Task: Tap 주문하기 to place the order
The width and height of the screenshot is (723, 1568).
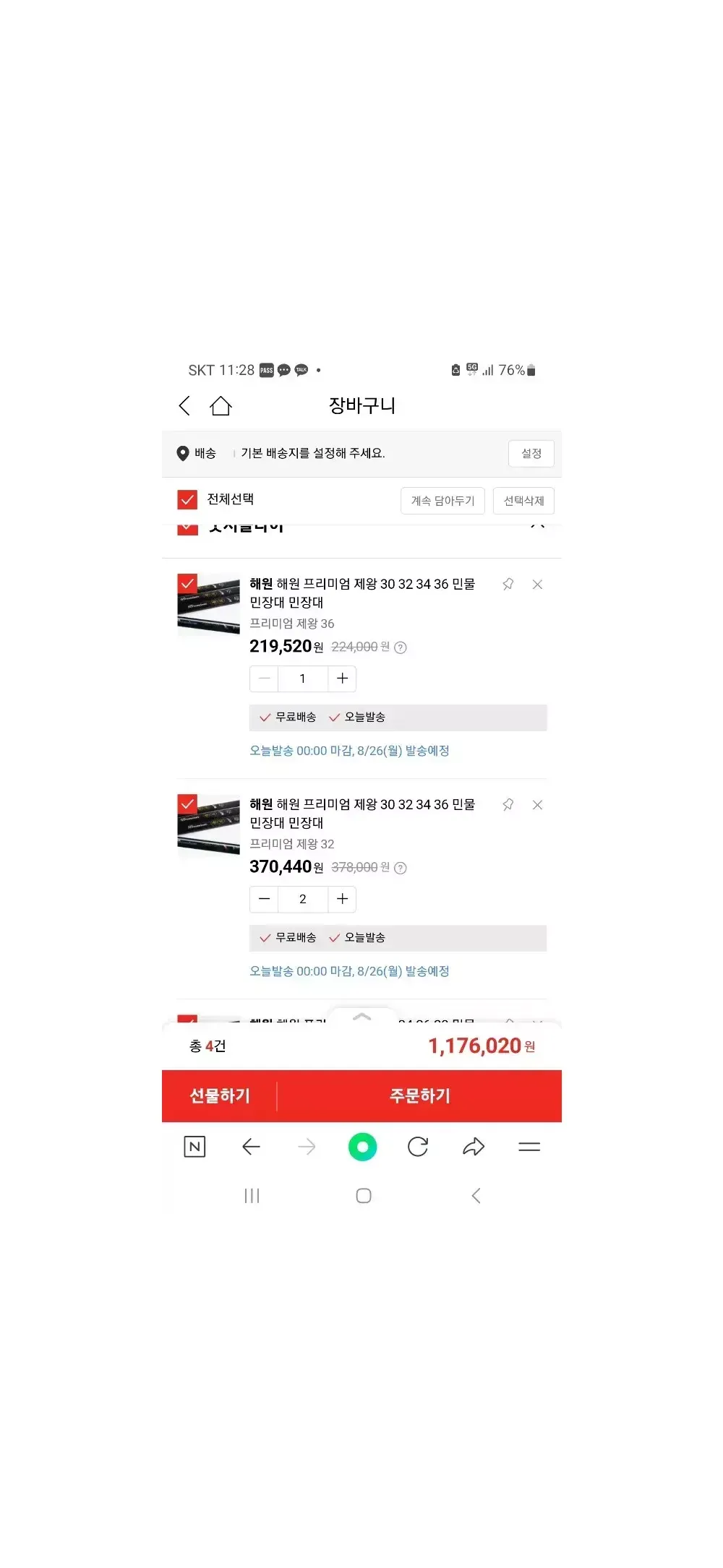Action: [x=419, y=1096]
